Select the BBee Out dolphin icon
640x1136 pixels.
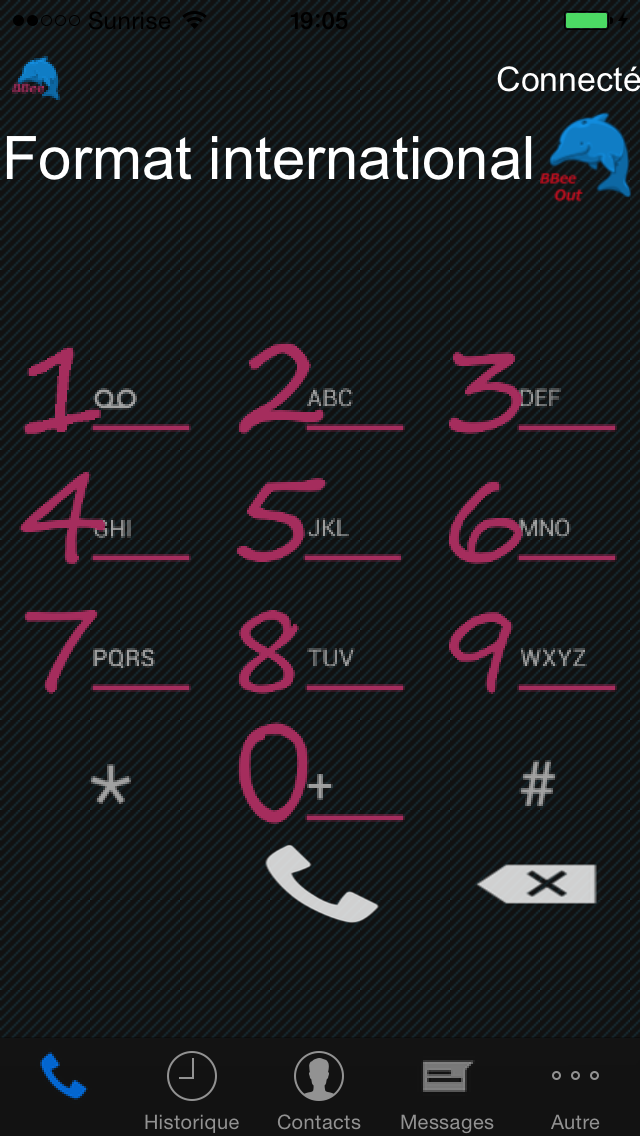590,158
